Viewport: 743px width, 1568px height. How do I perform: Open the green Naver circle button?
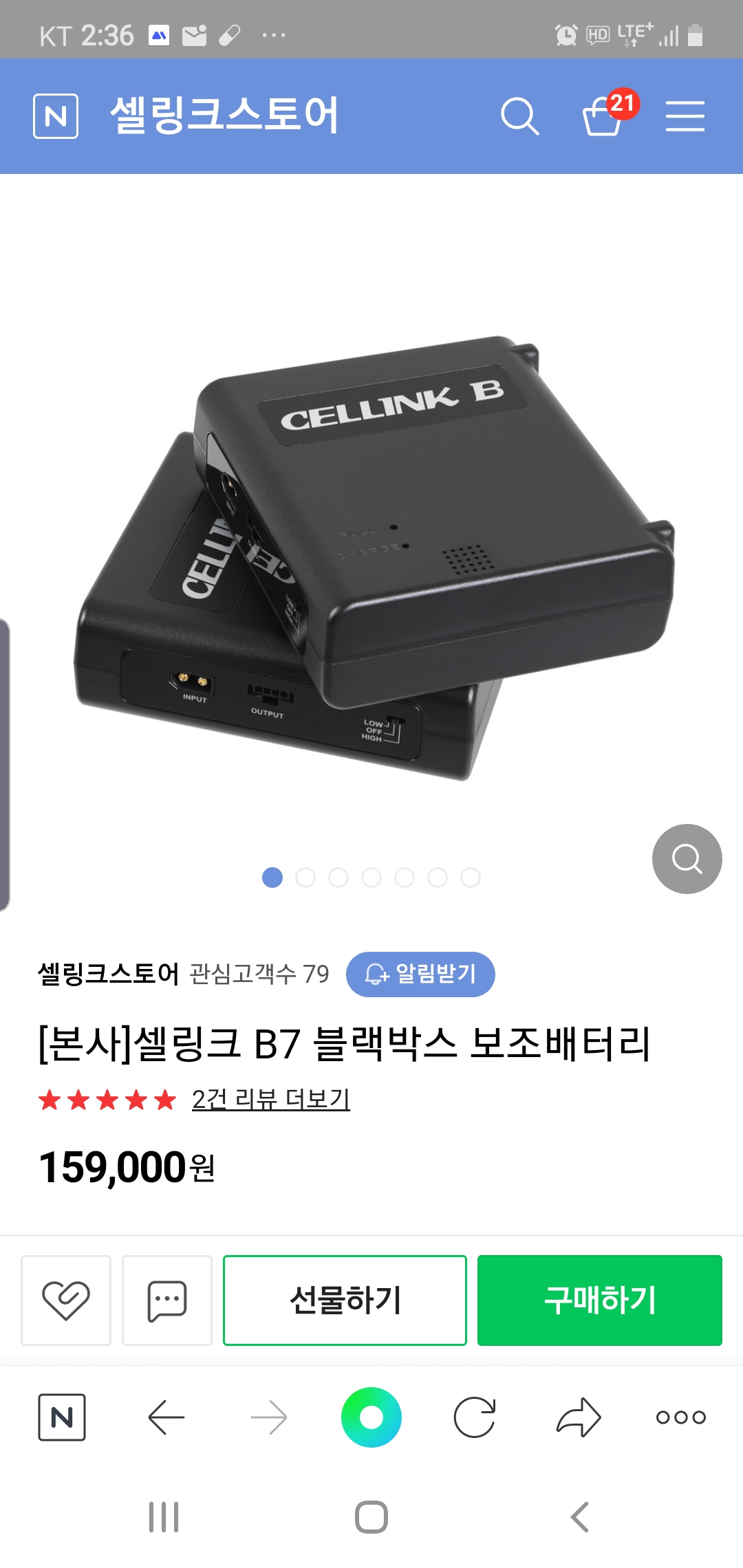point(371,1417)
